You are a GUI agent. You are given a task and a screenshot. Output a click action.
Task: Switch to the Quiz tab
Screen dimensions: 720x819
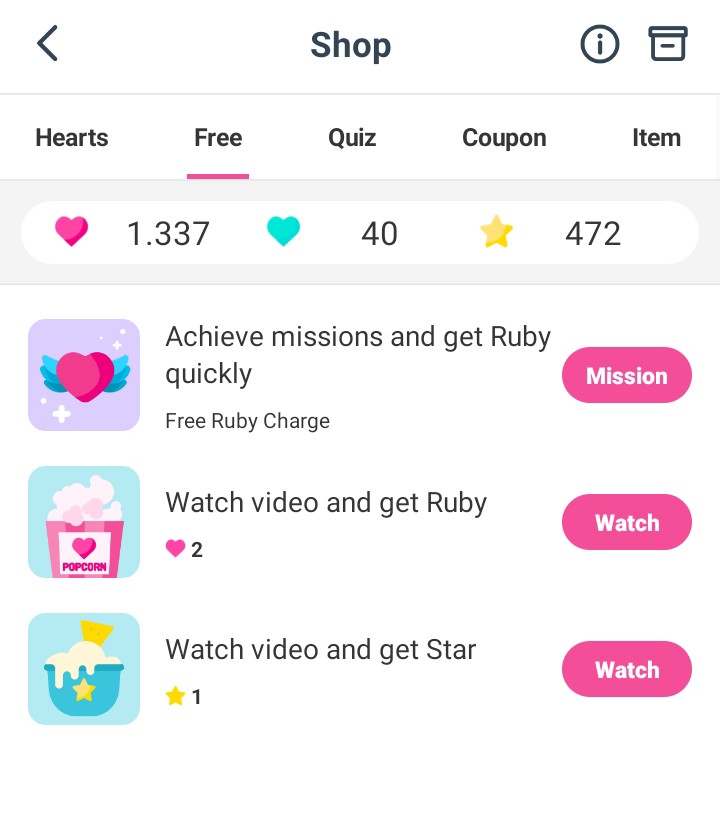click(352, 138)
